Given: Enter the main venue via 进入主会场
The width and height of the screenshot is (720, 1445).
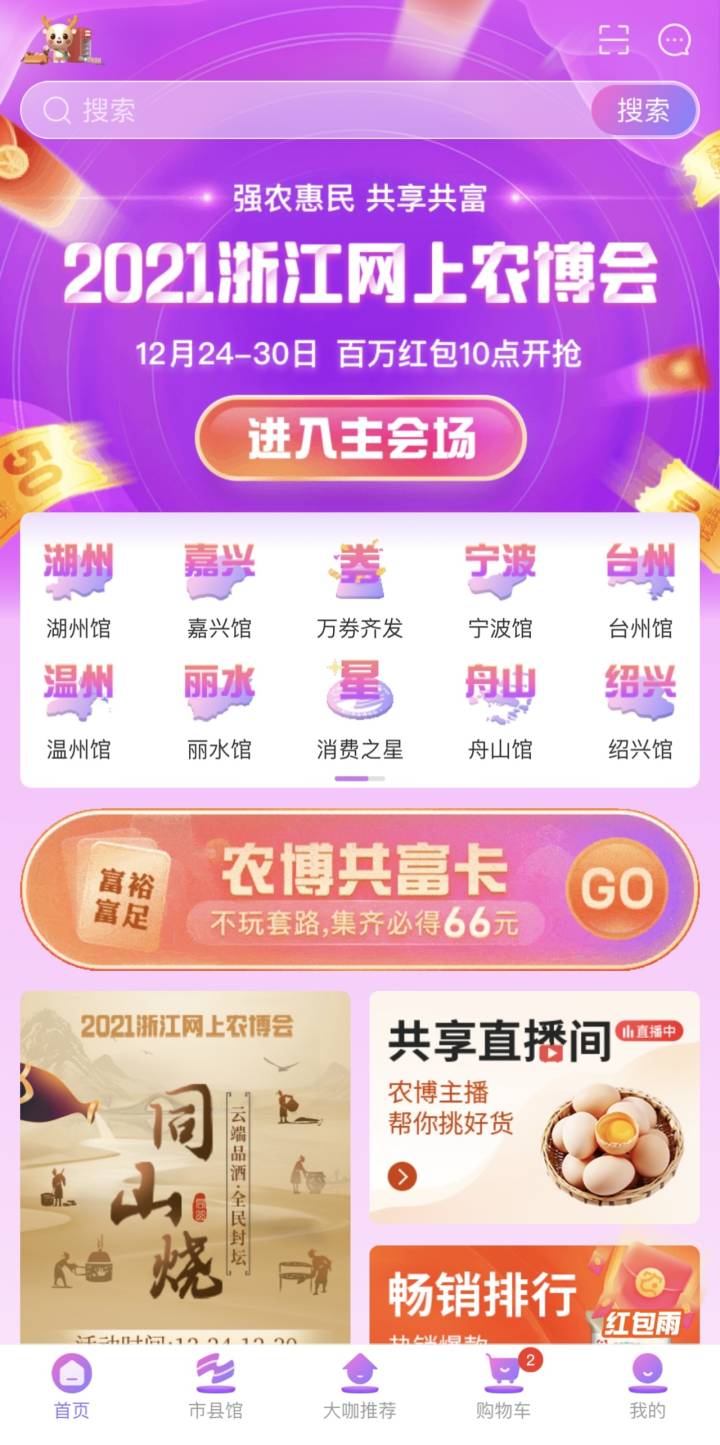Looking at the screenshot, I should pos(361,440).
